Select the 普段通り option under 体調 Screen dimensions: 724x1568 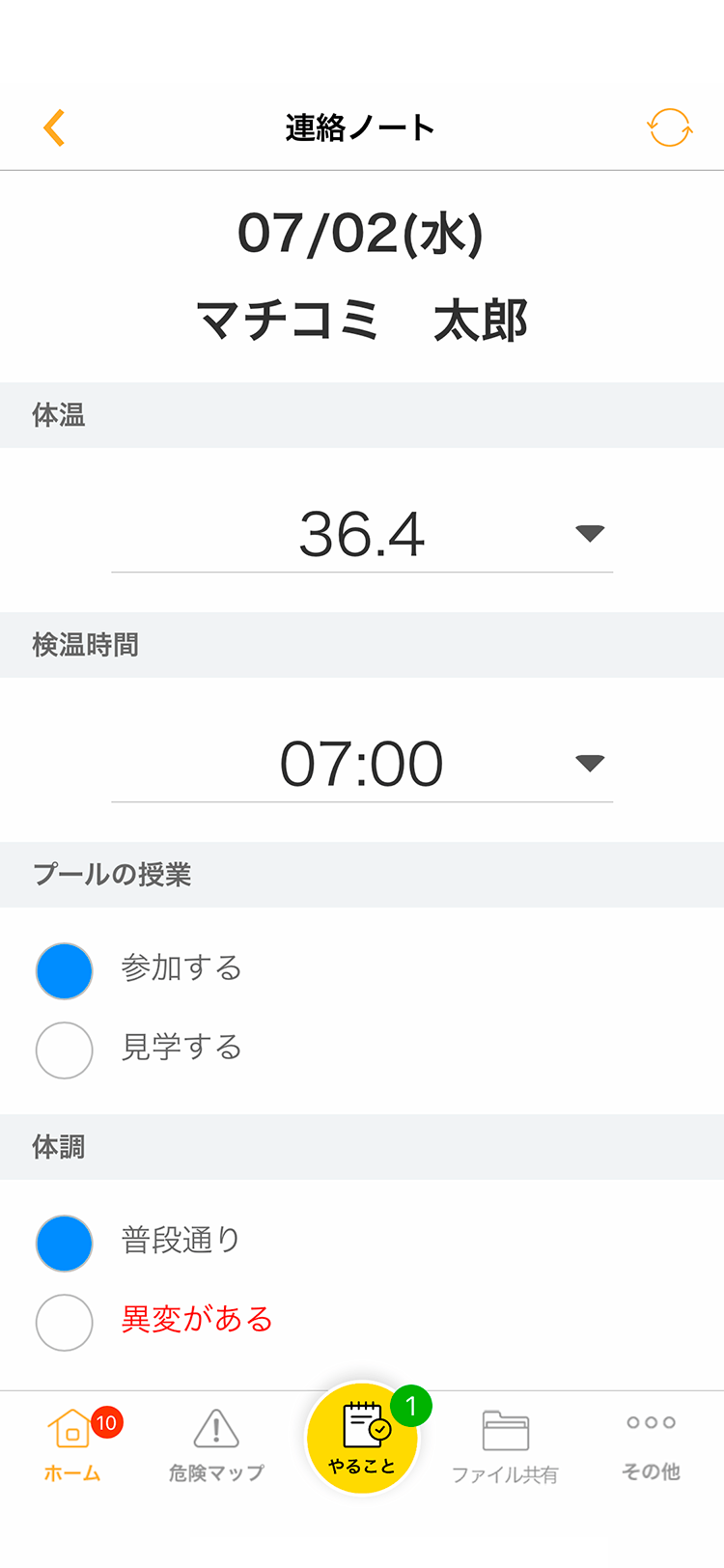(x=64, y=1244)
